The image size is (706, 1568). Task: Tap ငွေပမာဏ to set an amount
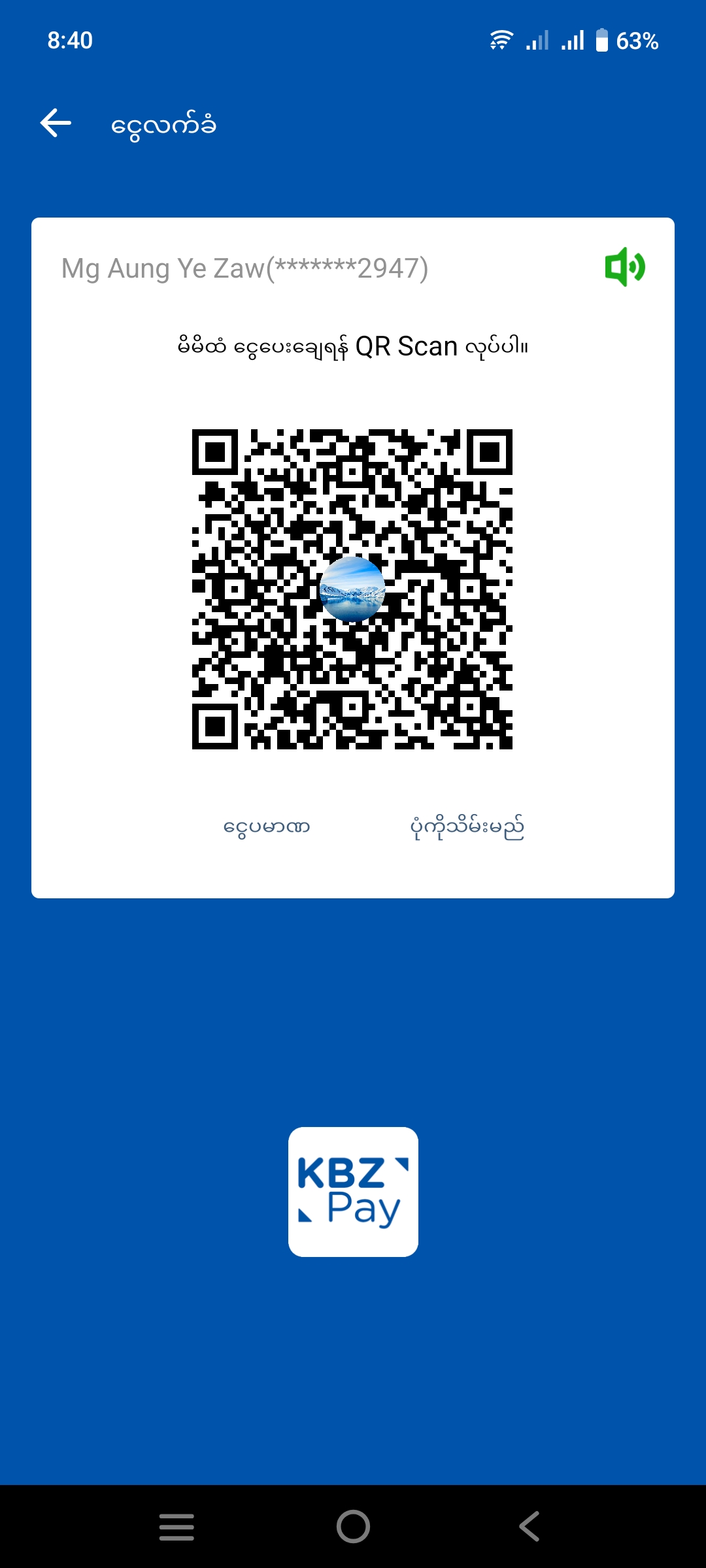(266, 827)
